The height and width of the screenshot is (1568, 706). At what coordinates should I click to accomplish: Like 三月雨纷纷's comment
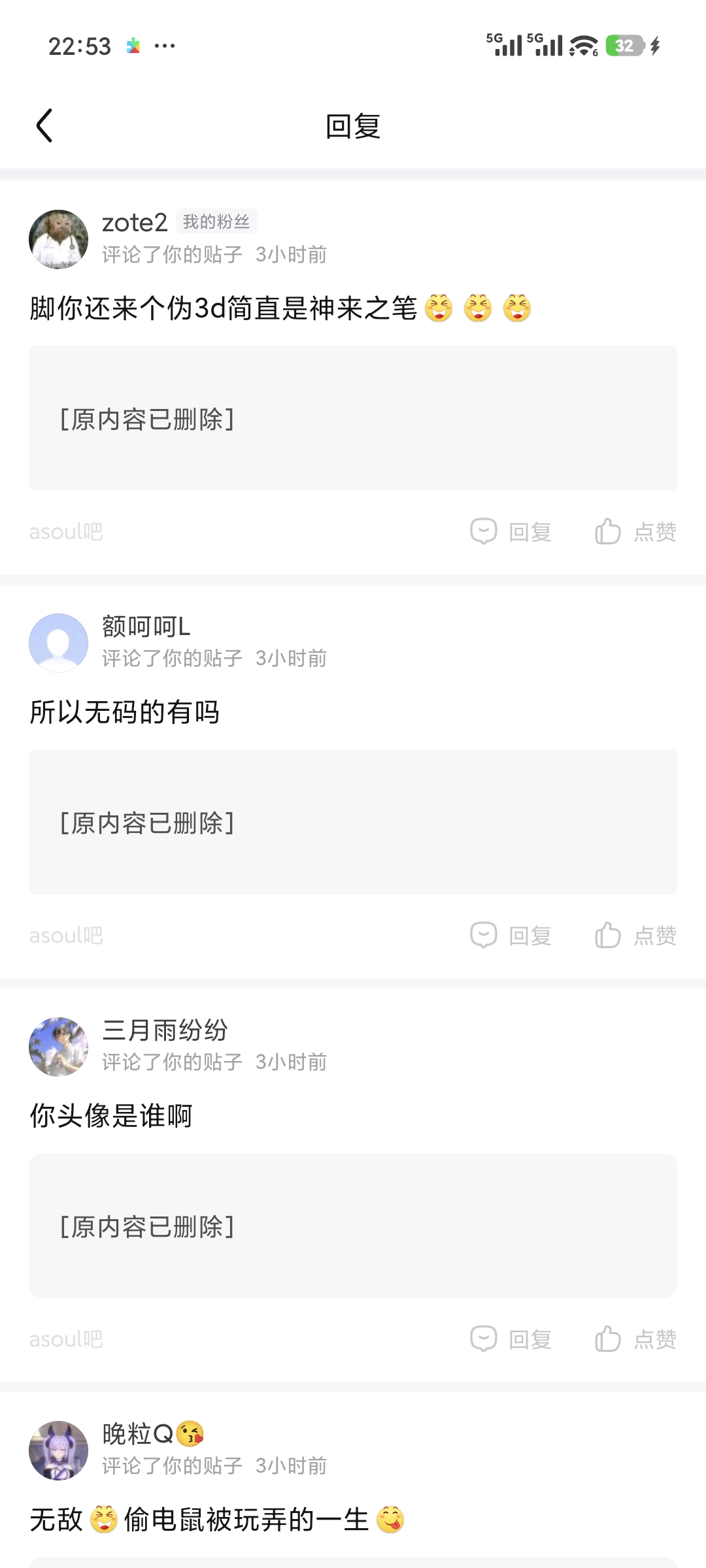point(635,1339)
